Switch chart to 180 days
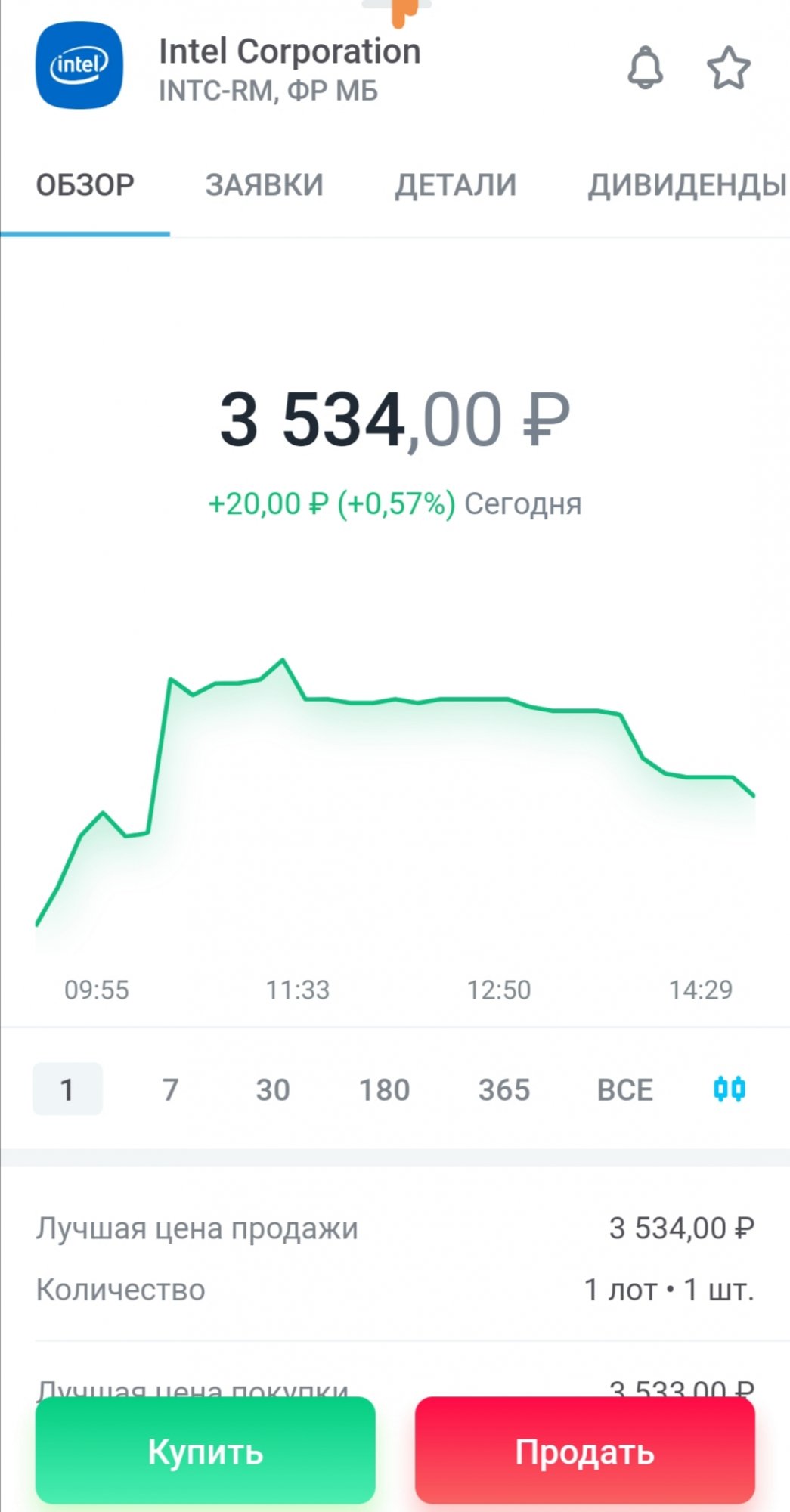Screen dimensions: 790x1512 [x=384, y=1089]
